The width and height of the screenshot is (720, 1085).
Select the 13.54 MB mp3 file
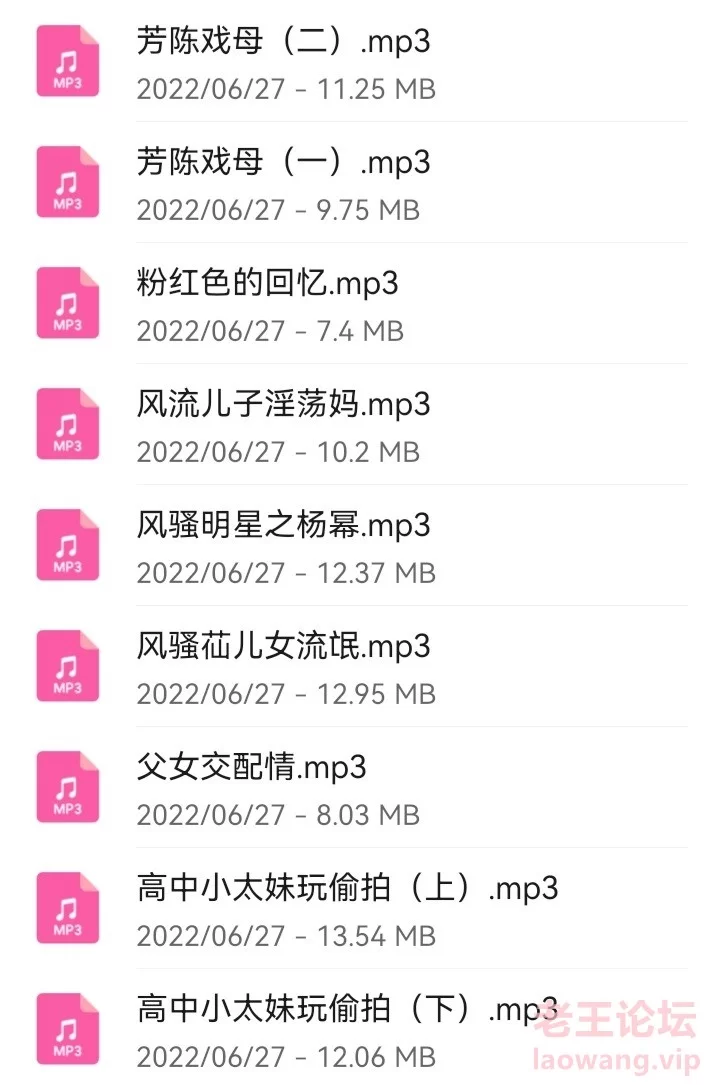pyautogui.click(x=347, y=889)
